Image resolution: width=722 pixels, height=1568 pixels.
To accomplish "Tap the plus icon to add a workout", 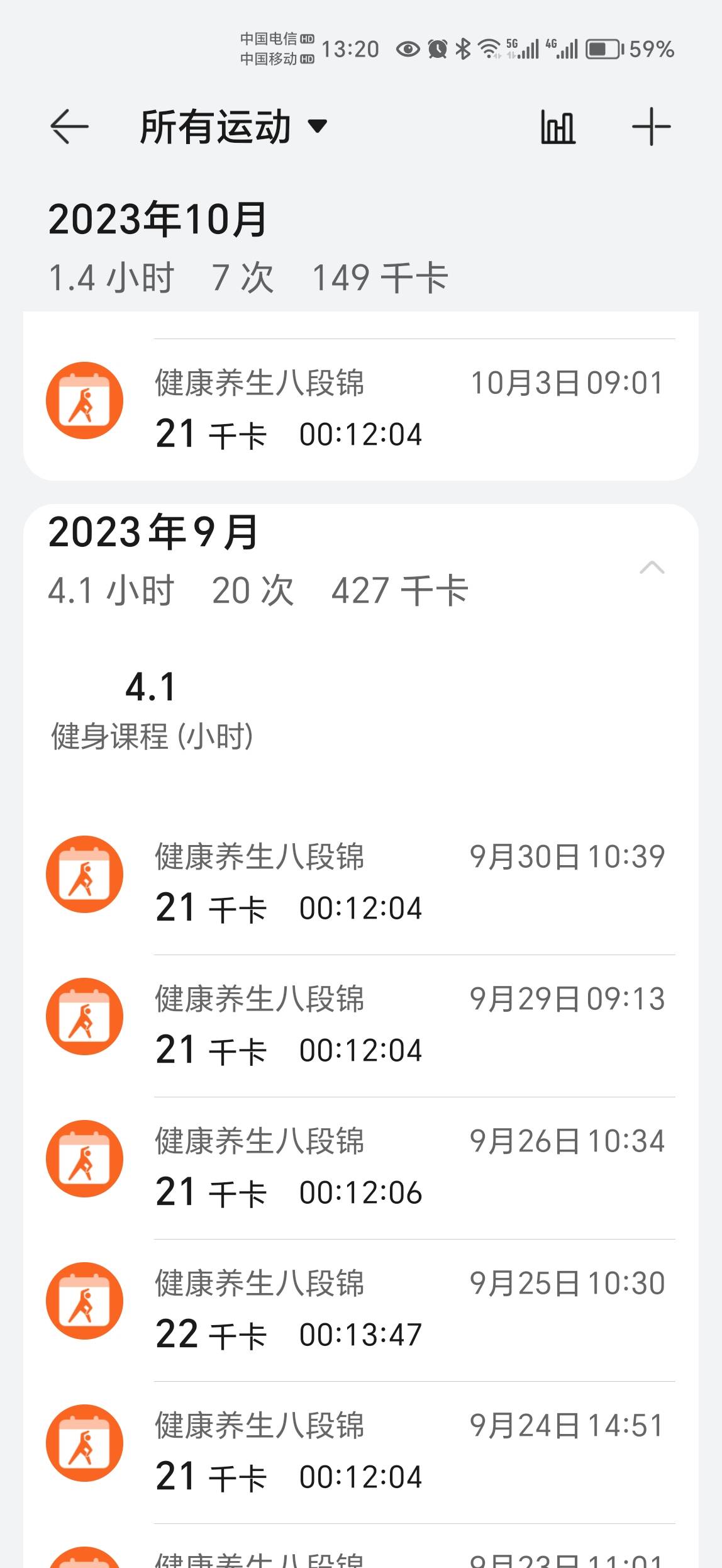I will tap(651, 126).
